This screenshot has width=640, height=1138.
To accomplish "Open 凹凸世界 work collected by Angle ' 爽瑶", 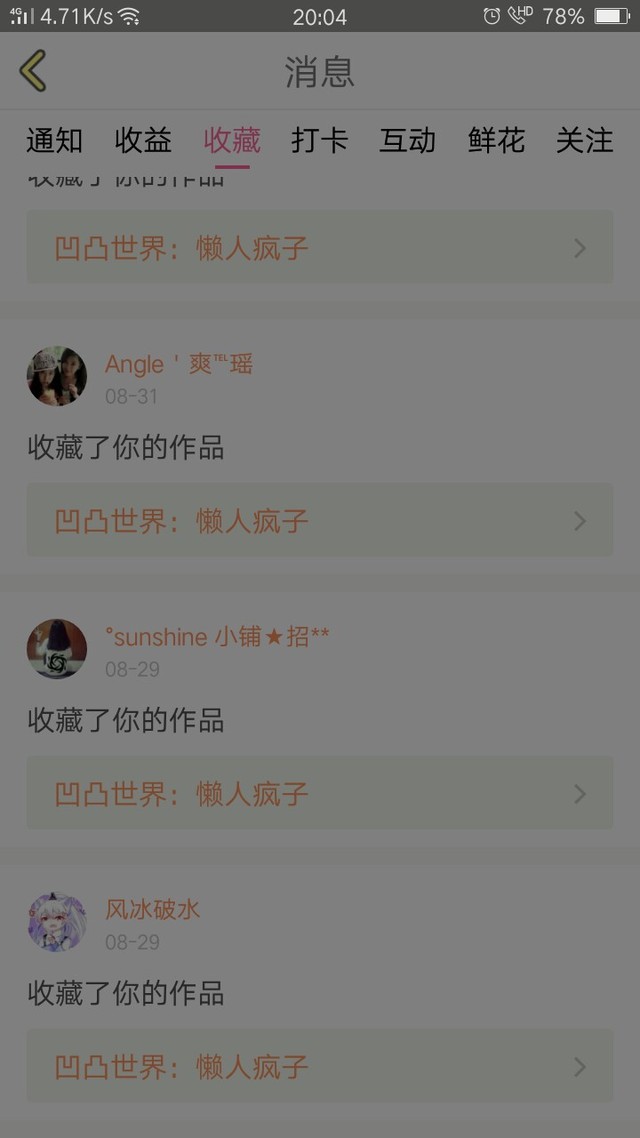I will pos(320,521).
